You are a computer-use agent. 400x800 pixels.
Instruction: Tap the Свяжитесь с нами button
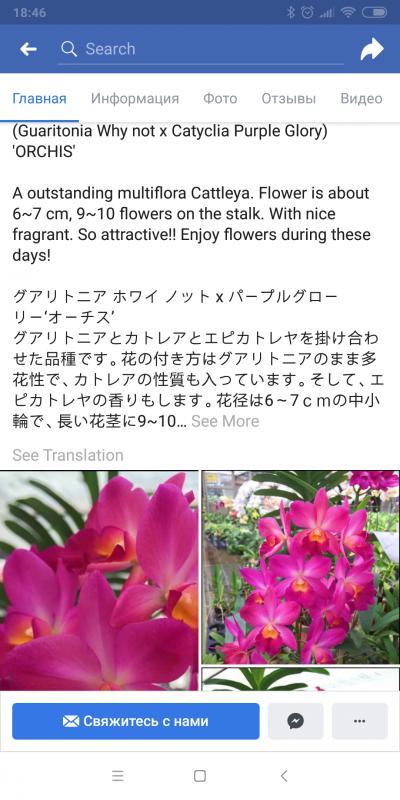(136, 721)
